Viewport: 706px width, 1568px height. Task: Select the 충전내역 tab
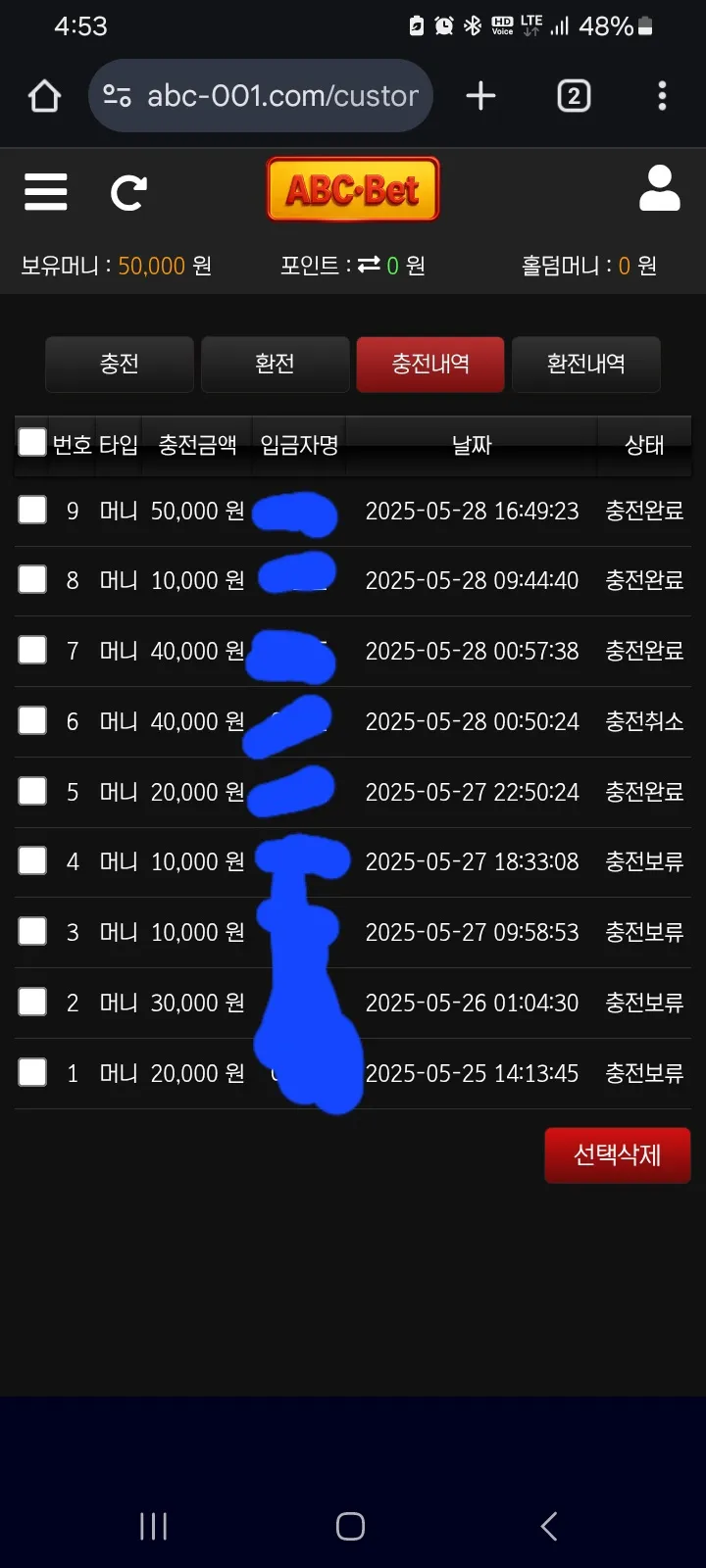coord(430,364)
